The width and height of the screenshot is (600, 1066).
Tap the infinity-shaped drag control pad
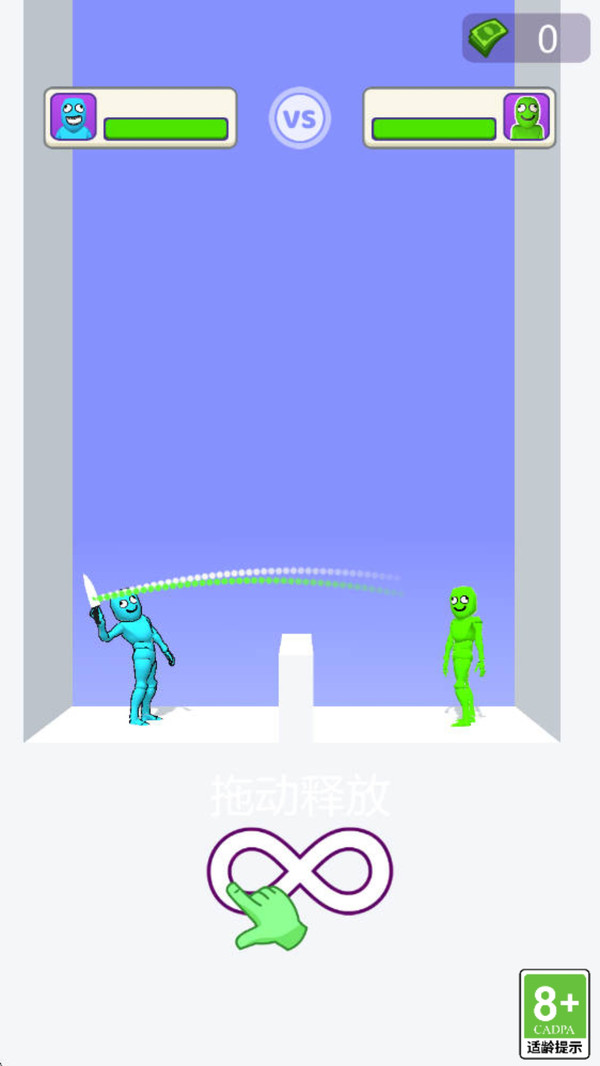point(300,872)
